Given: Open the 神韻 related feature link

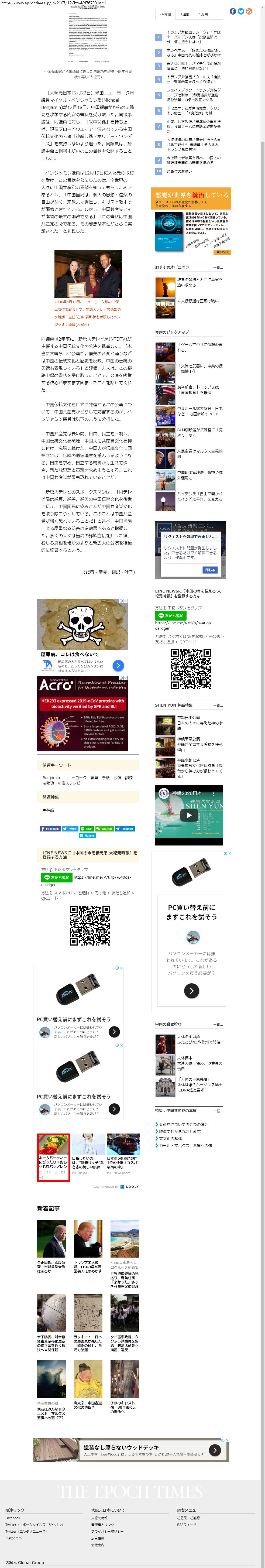Looking at the screenshot, I should tap(50, 810).
